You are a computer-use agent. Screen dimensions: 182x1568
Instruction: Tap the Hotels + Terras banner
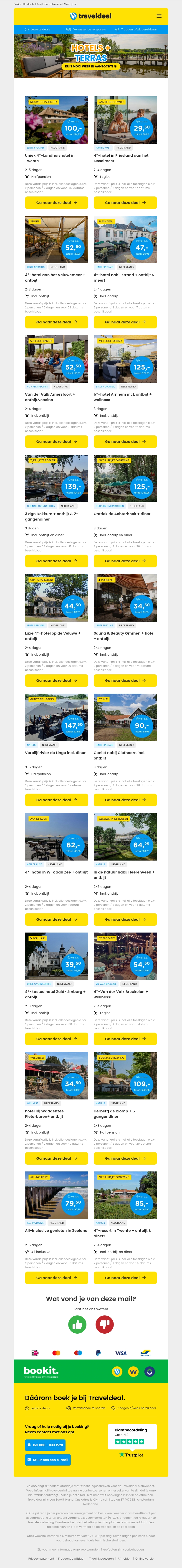click(x=91, y=56)
